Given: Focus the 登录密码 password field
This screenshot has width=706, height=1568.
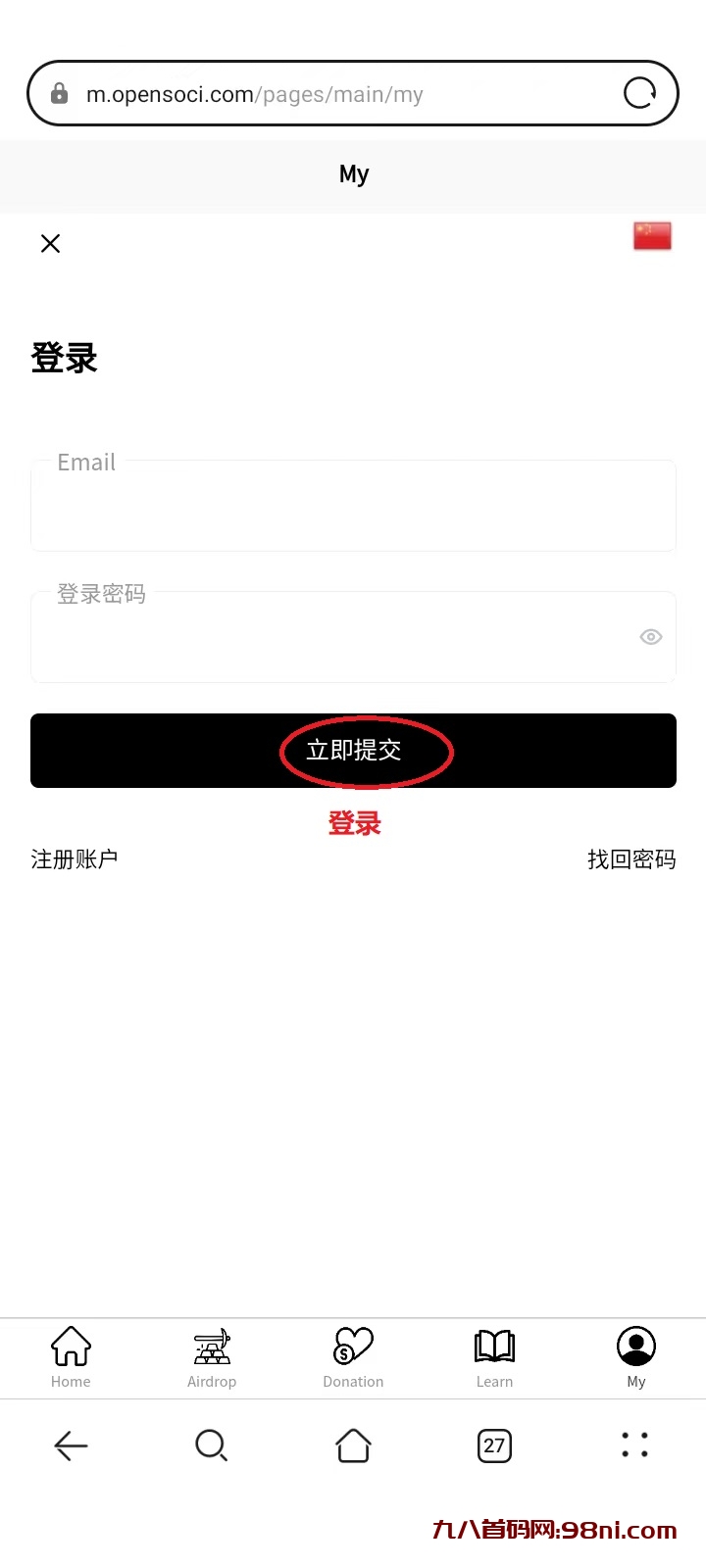Looking at the screenshot, I should 333,639.
